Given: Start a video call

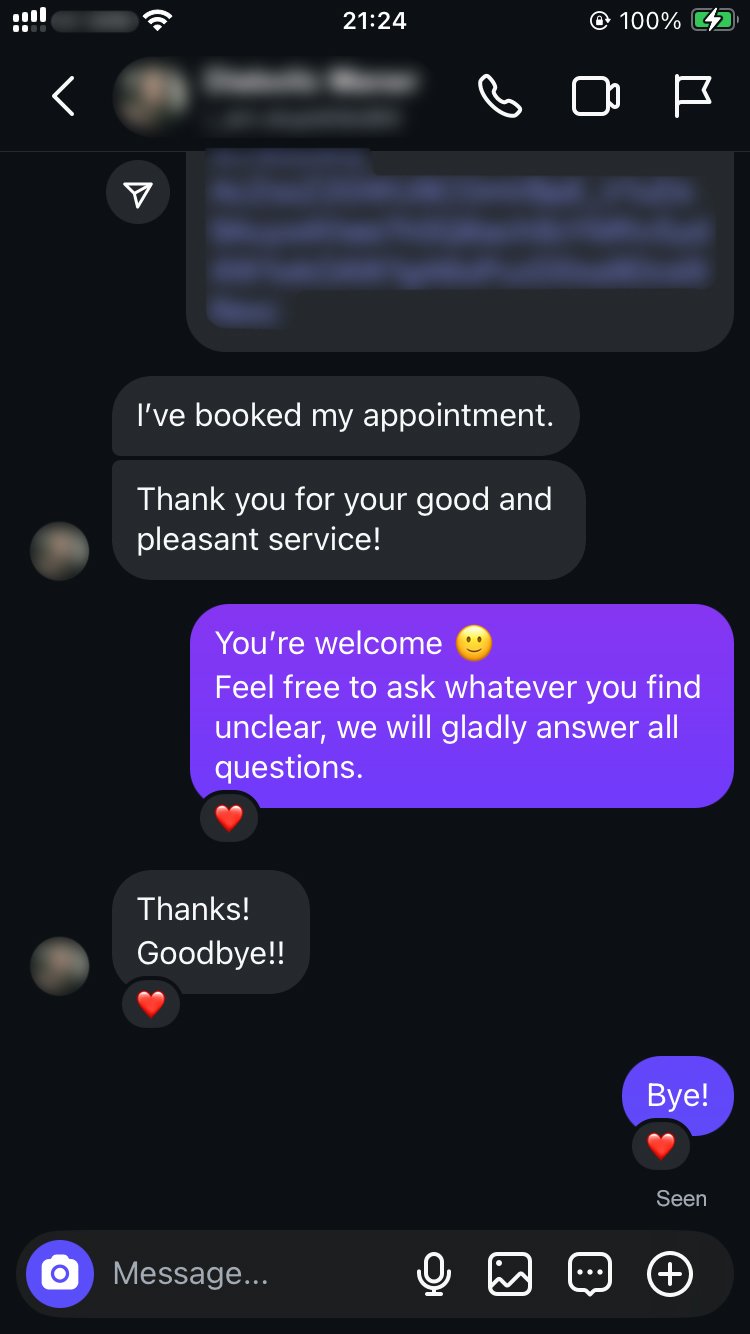Looking at the screenshot, I should 595,97.
